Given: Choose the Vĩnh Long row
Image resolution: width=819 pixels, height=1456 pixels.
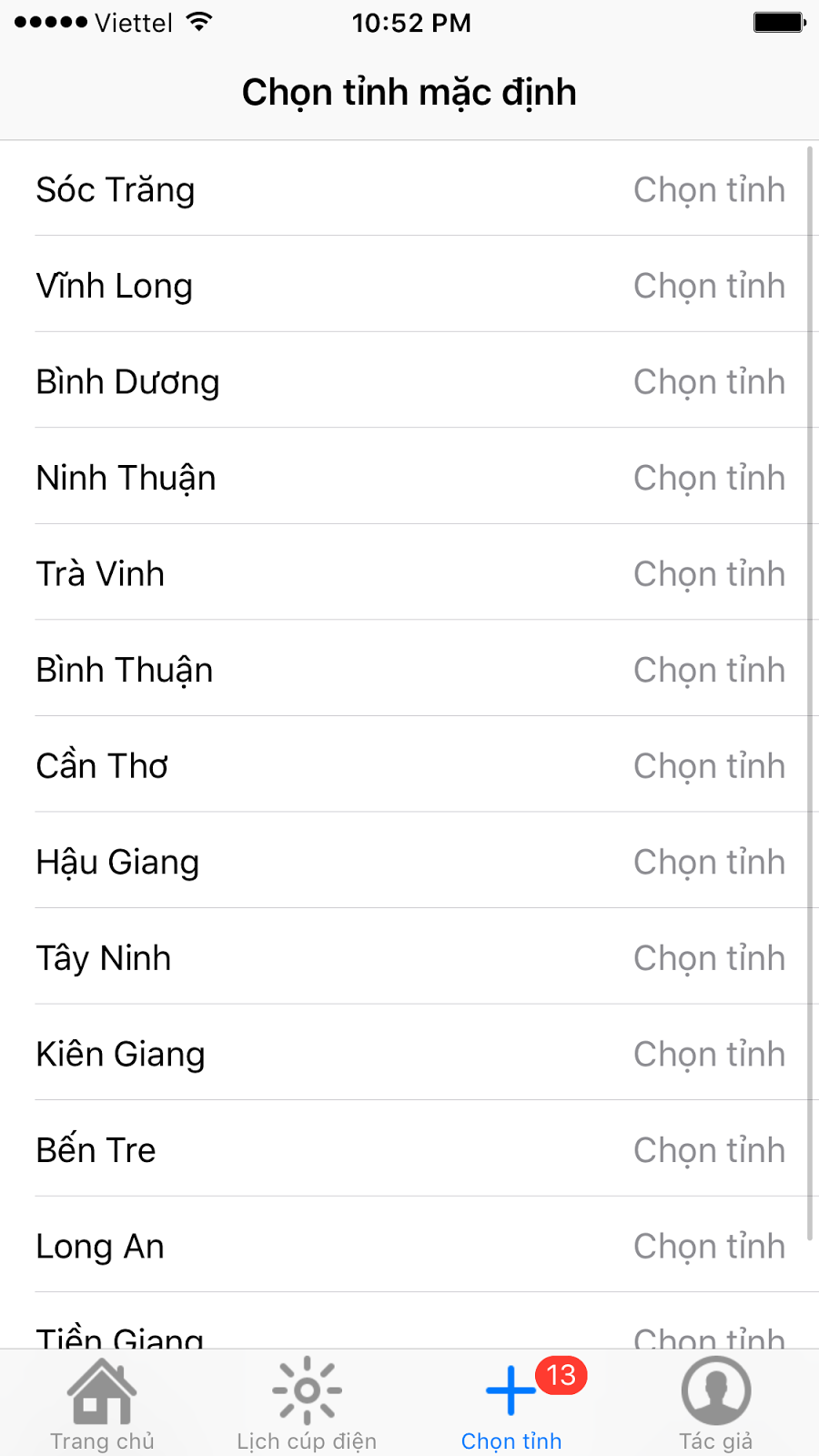Looking at the screenshot, I should tap(409, 285).
